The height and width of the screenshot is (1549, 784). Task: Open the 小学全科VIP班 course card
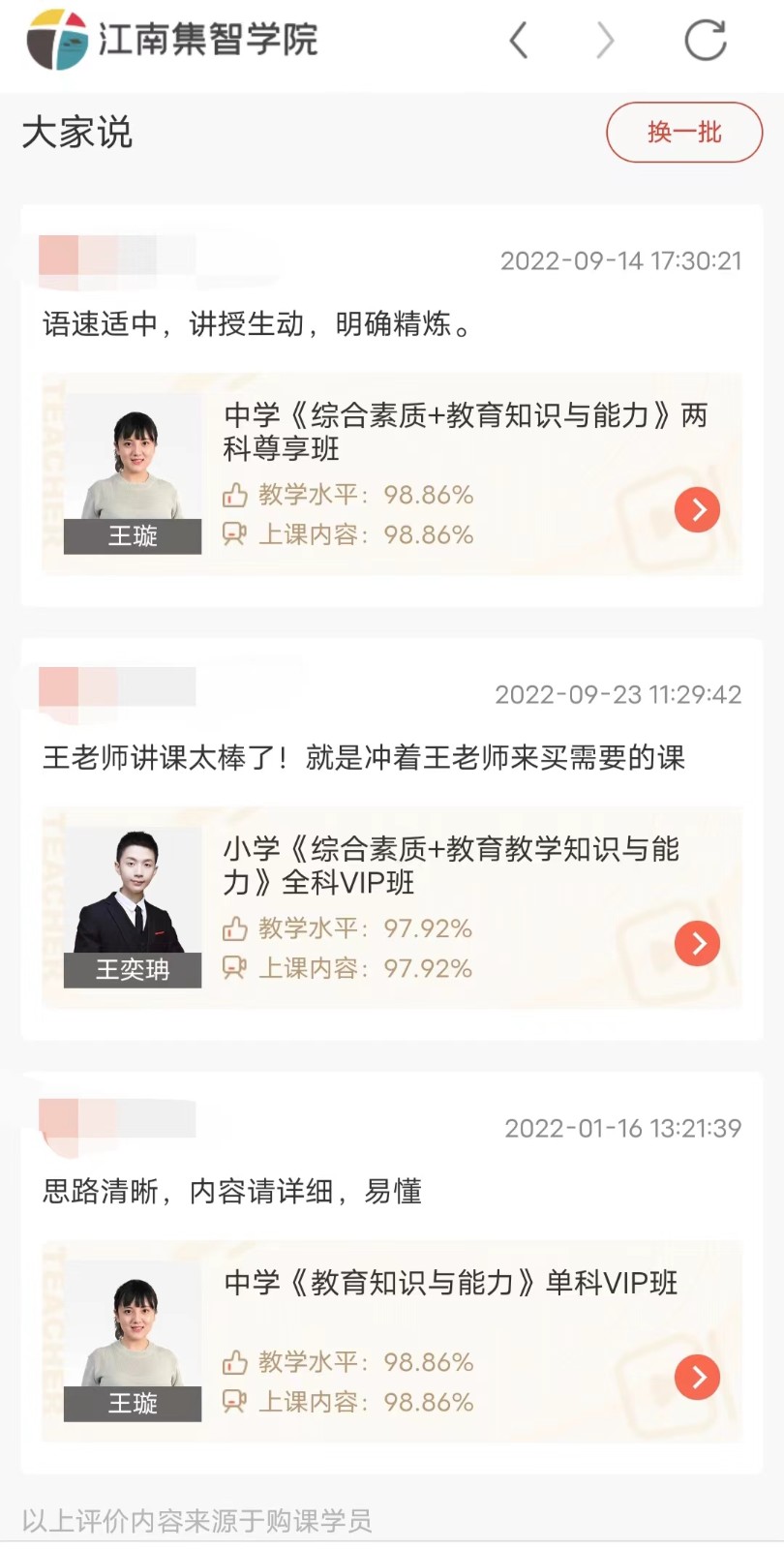tap(697, 944)
